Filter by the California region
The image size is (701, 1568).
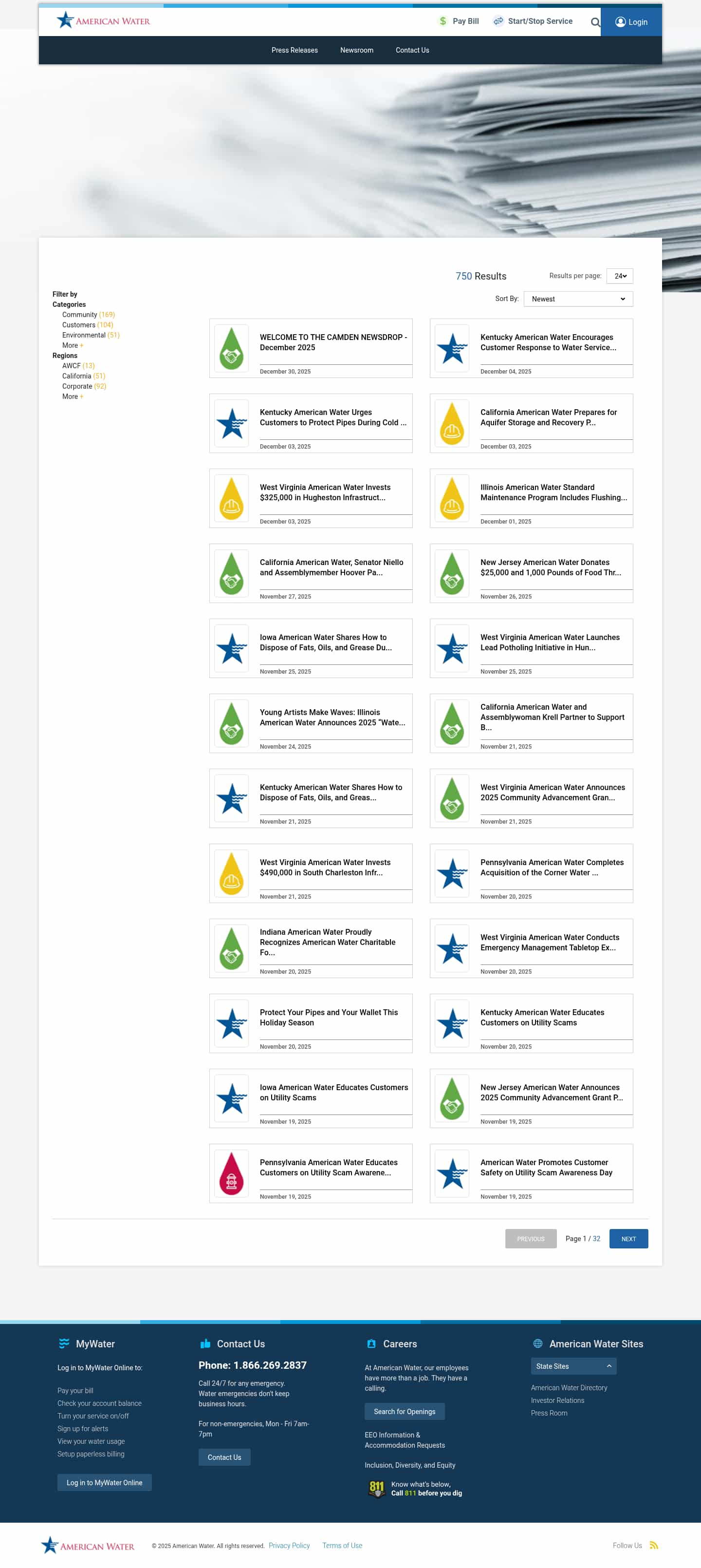(x=77, y=376)
